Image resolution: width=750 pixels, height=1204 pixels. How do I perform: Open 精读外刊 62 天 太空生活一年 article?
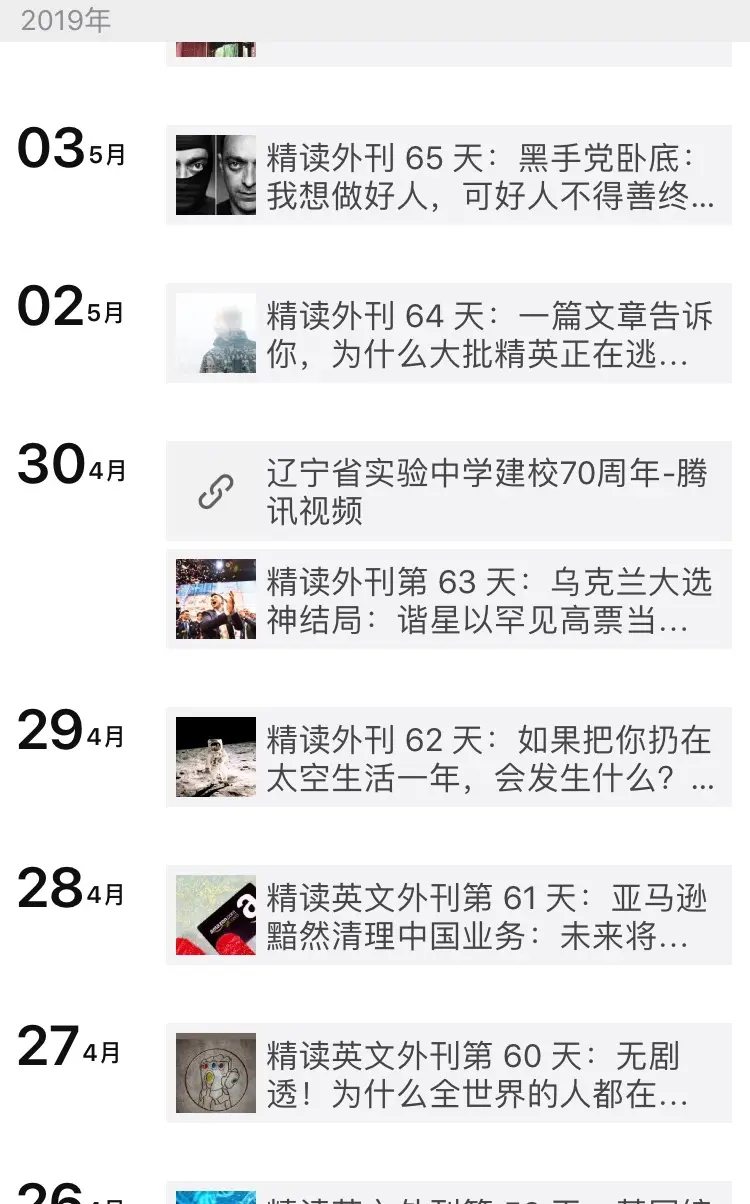[448, 757]
